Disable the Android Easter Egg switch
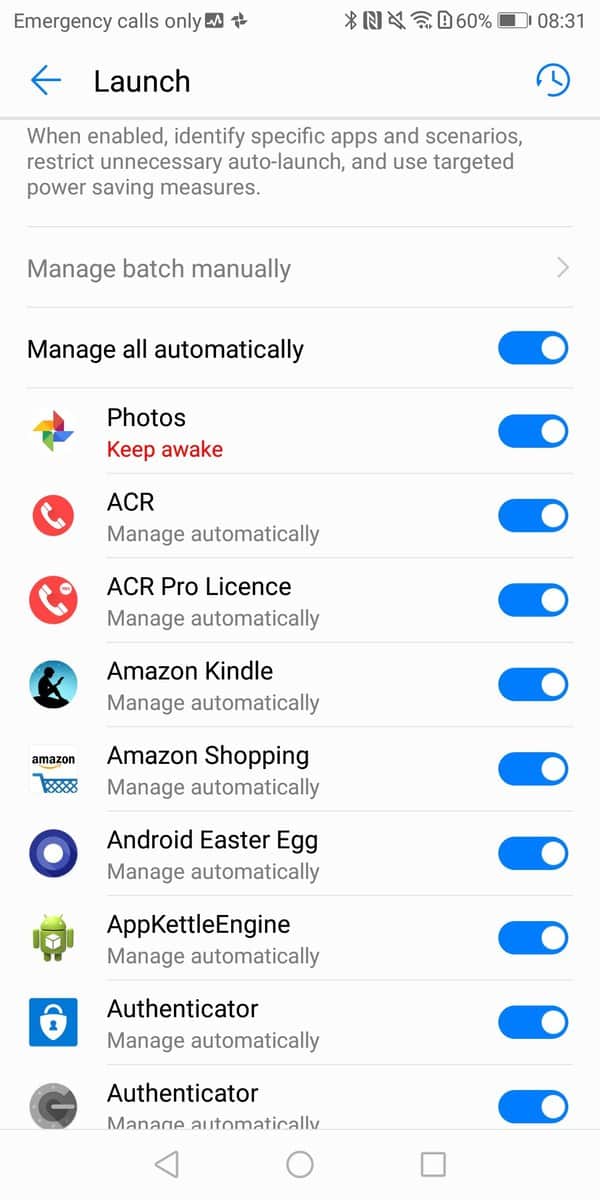Image resolution: width=600 pixels, height=1200 pixels. [x=533, y=854]
